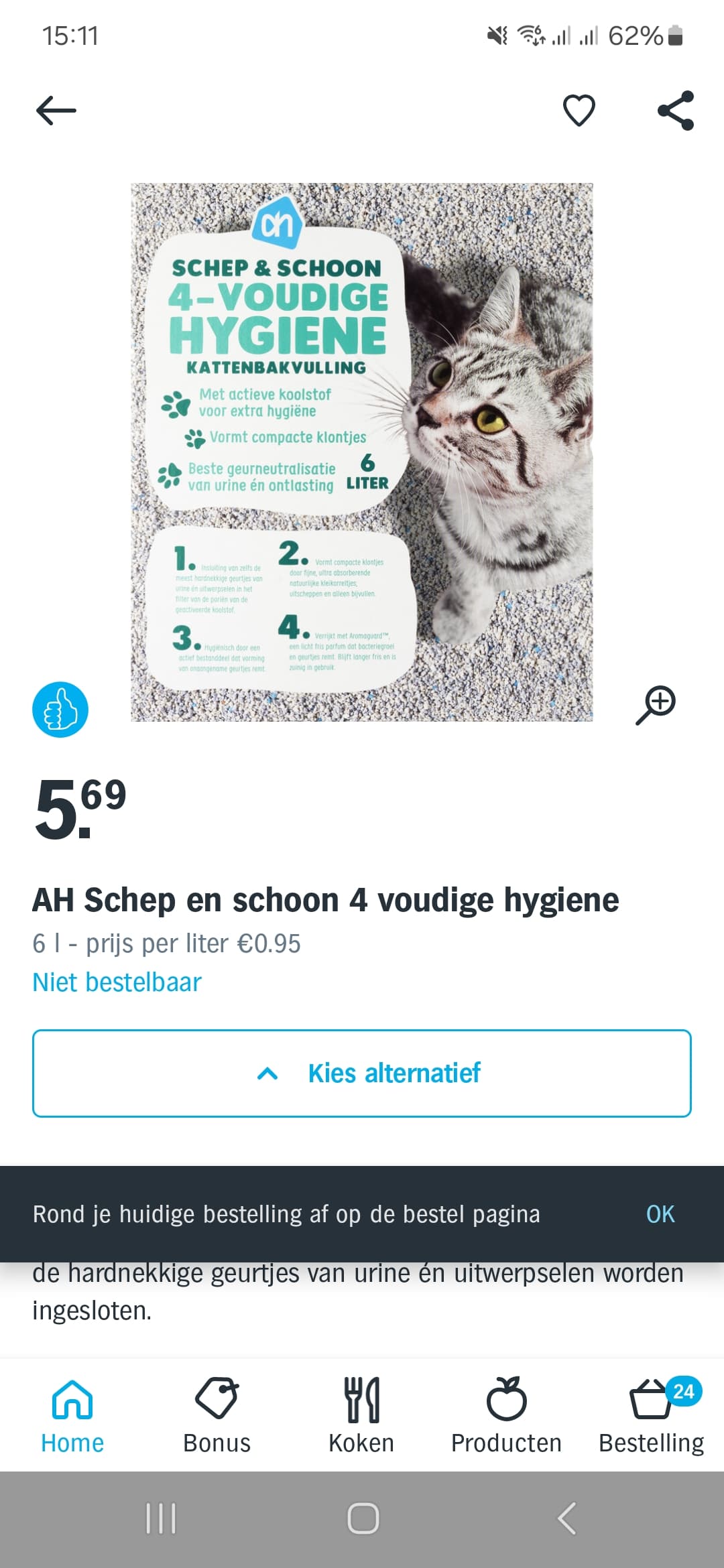Open the Bonus tab
This screenshot has height=1568, width=724.
217,1415
